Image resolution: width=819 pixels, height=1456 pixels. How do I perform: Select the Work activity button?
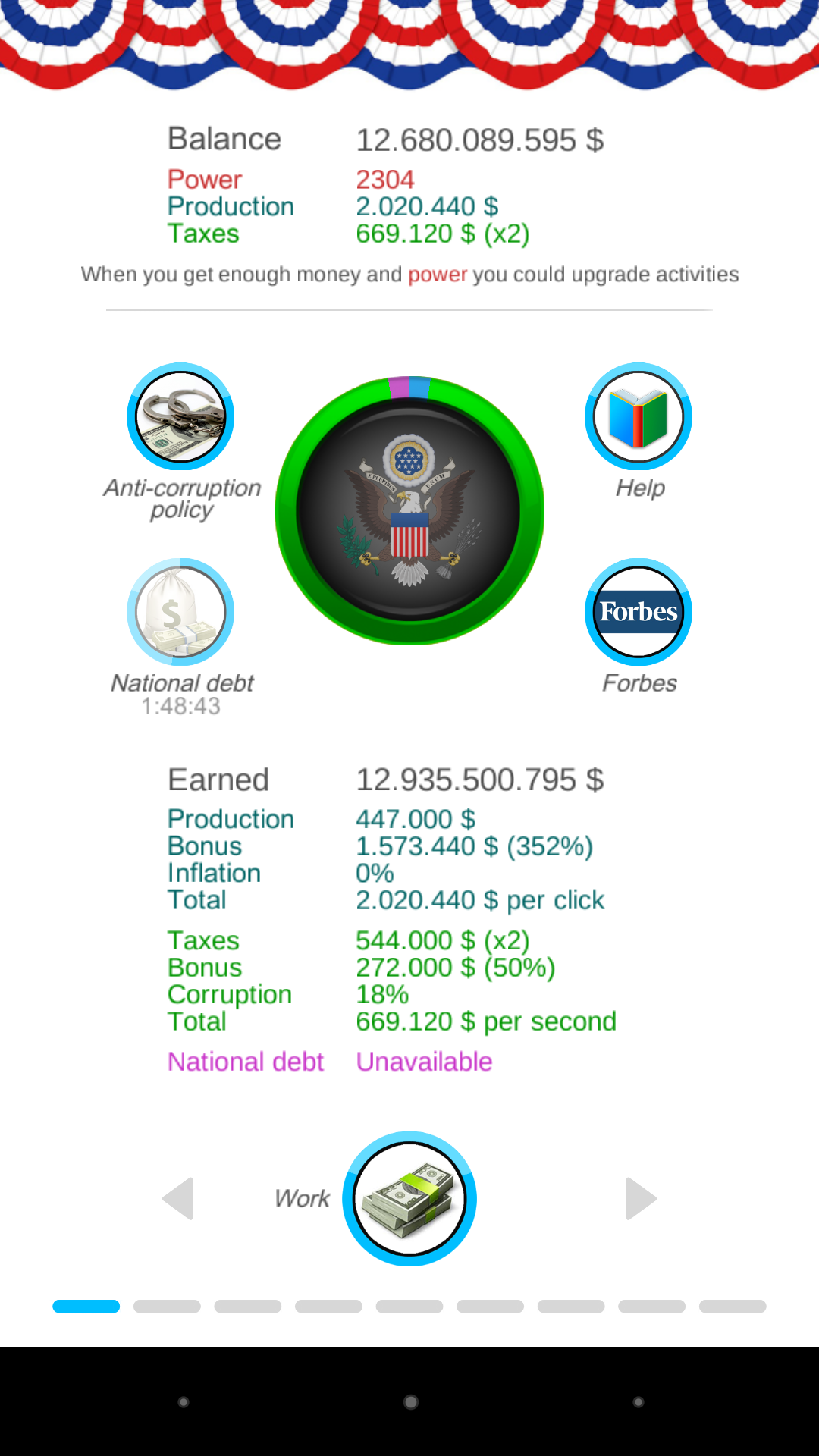click(x=409, y=1198)
